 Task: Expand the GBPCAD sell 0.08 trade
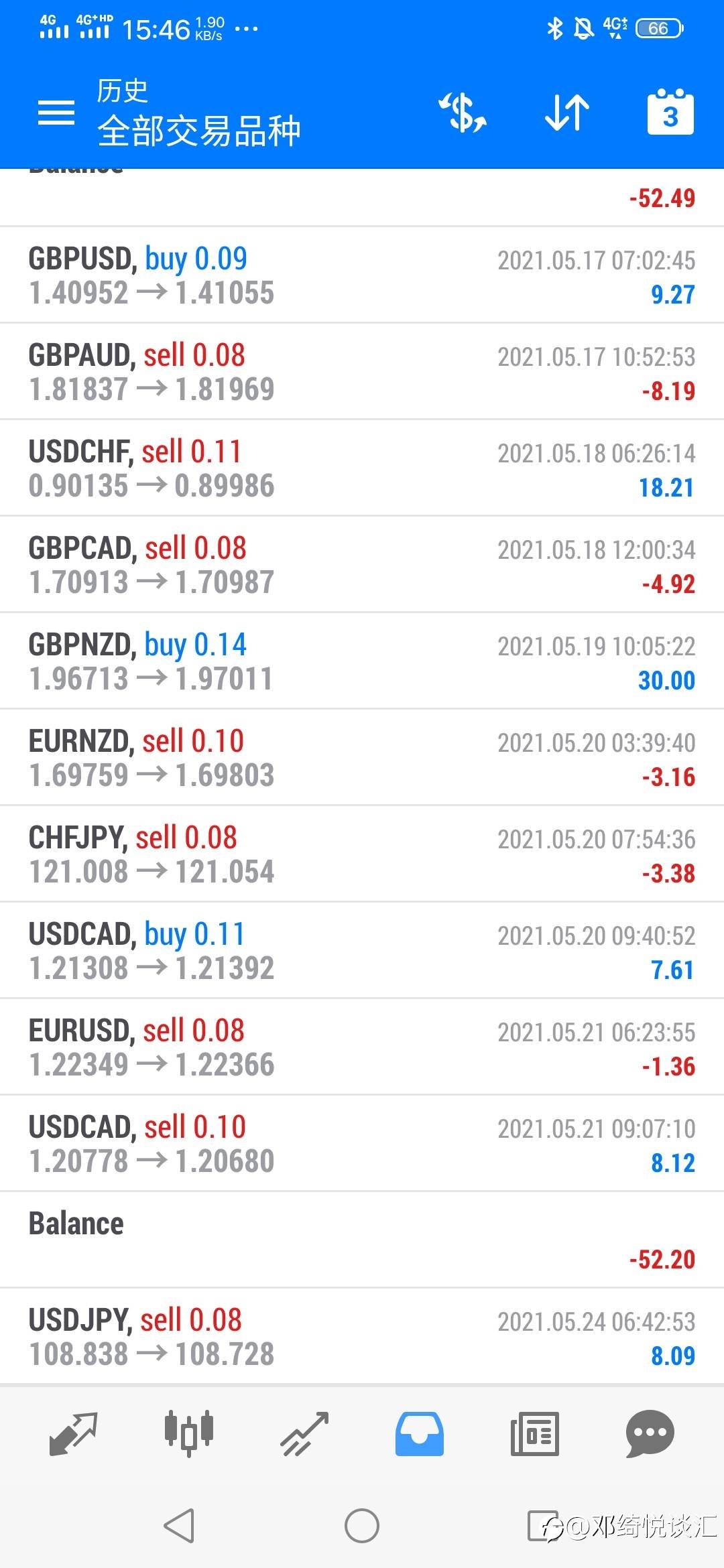pos(362,565)
